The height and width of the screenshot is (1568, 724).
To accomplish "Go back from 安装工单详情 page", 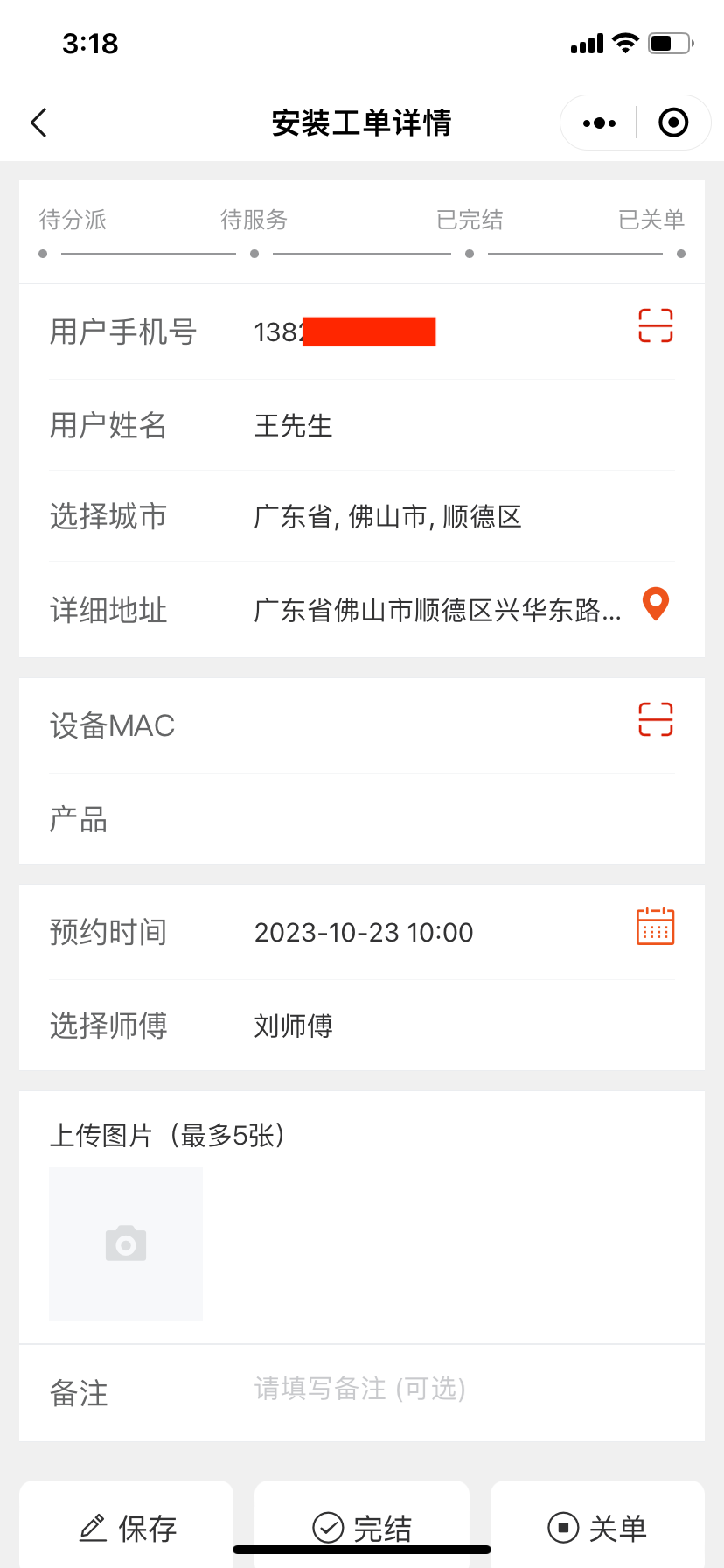I will (38, 123).
